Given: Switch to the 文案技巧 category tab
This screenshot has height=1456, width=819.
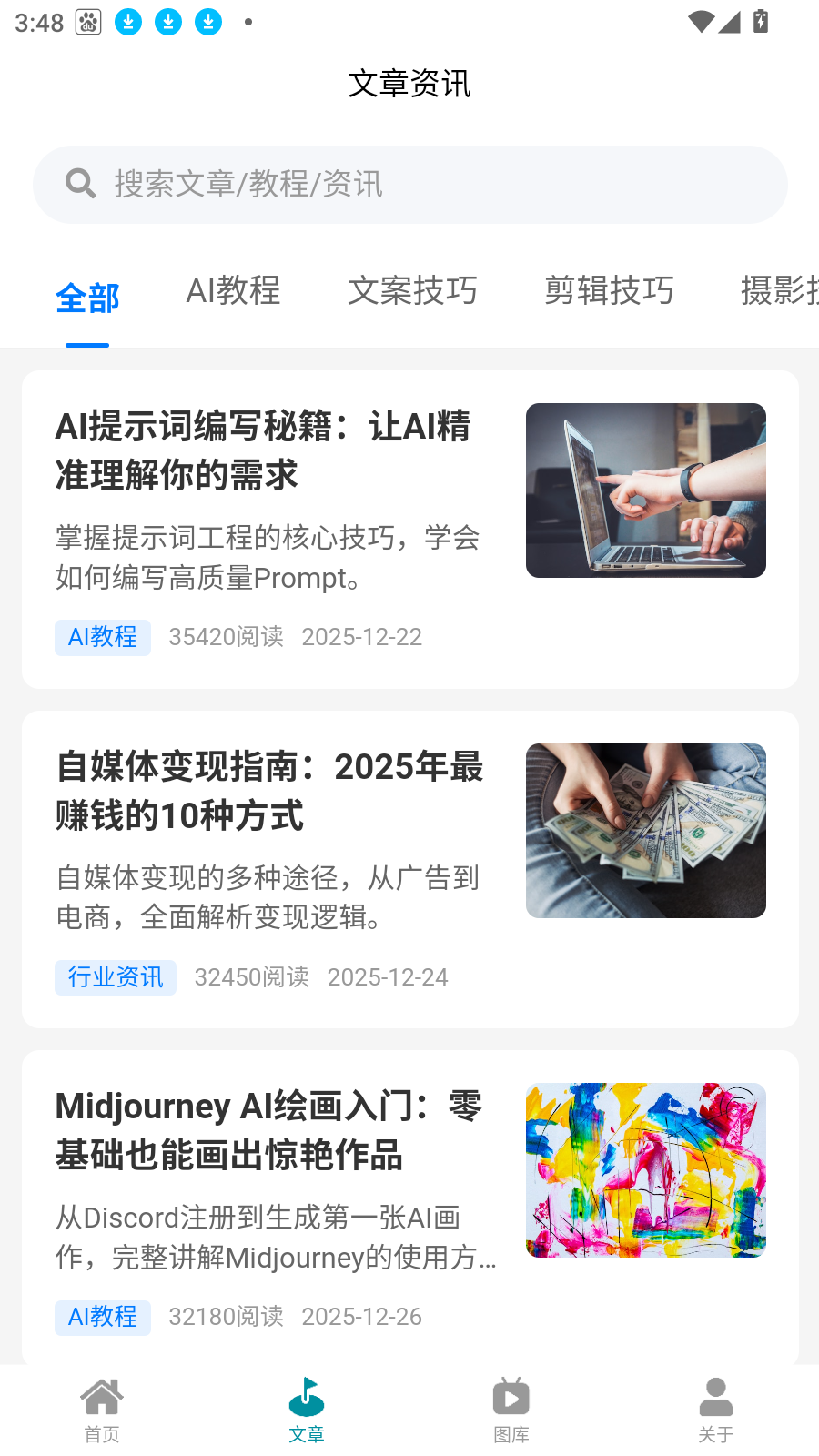Looking at the screenshot, I should (x=412, y=291).
